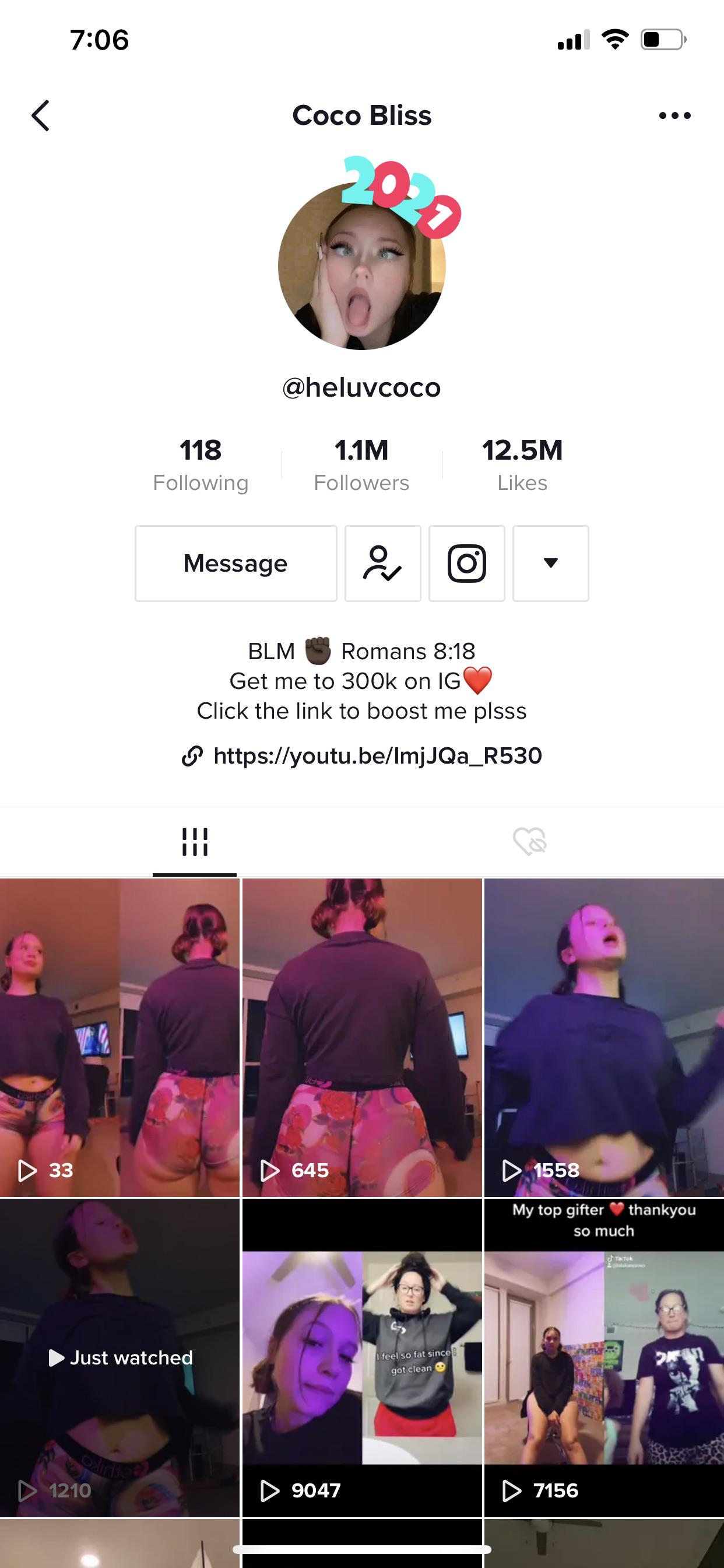Go back from Coco Bliss profile
This screenshot has width=724, height=1568.
(x=41, y=116)
